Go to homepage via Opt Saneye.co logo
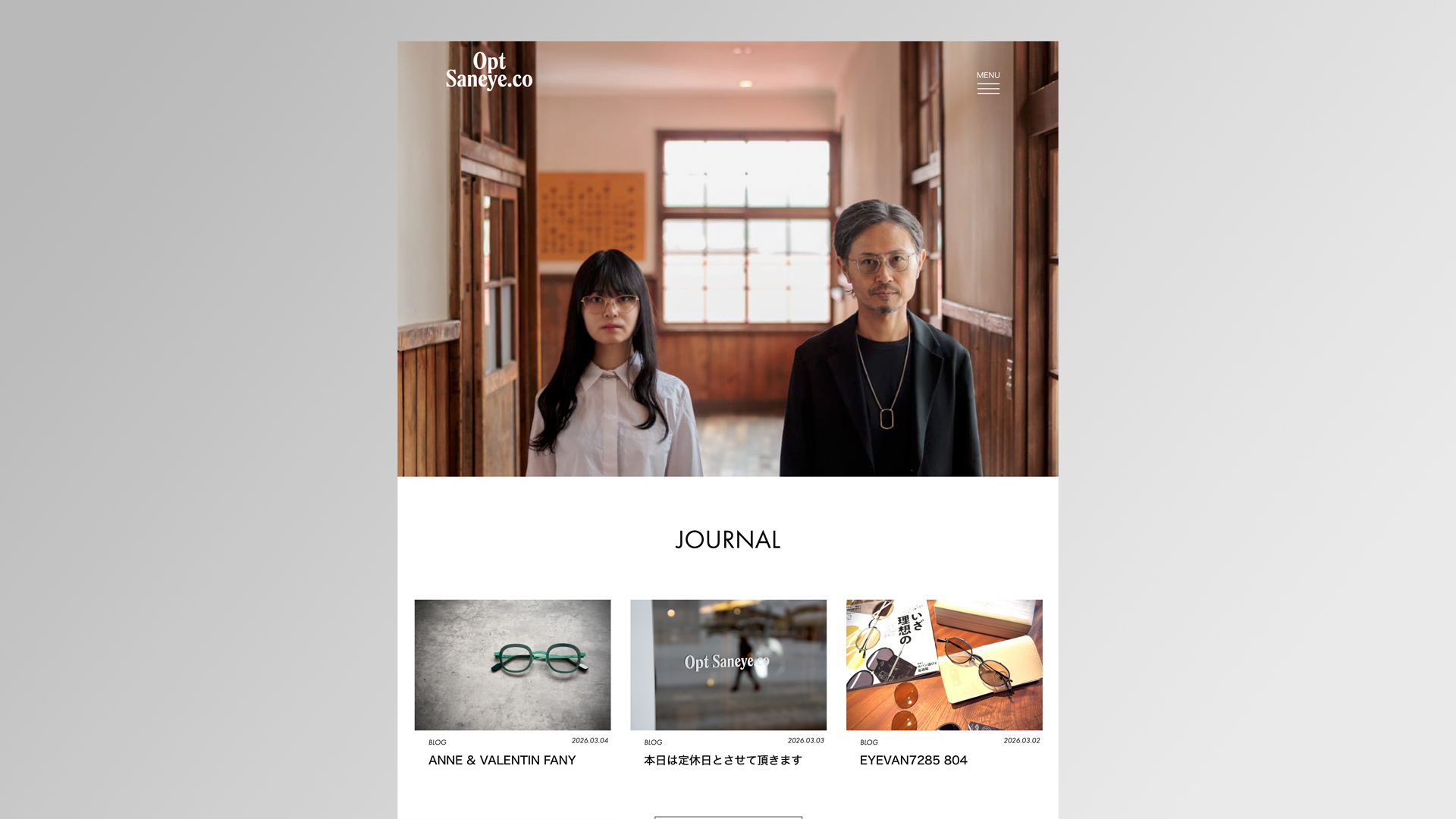The width and height of the screenshot is (1456, 819). pyautogui.click(x=489, y=71)
